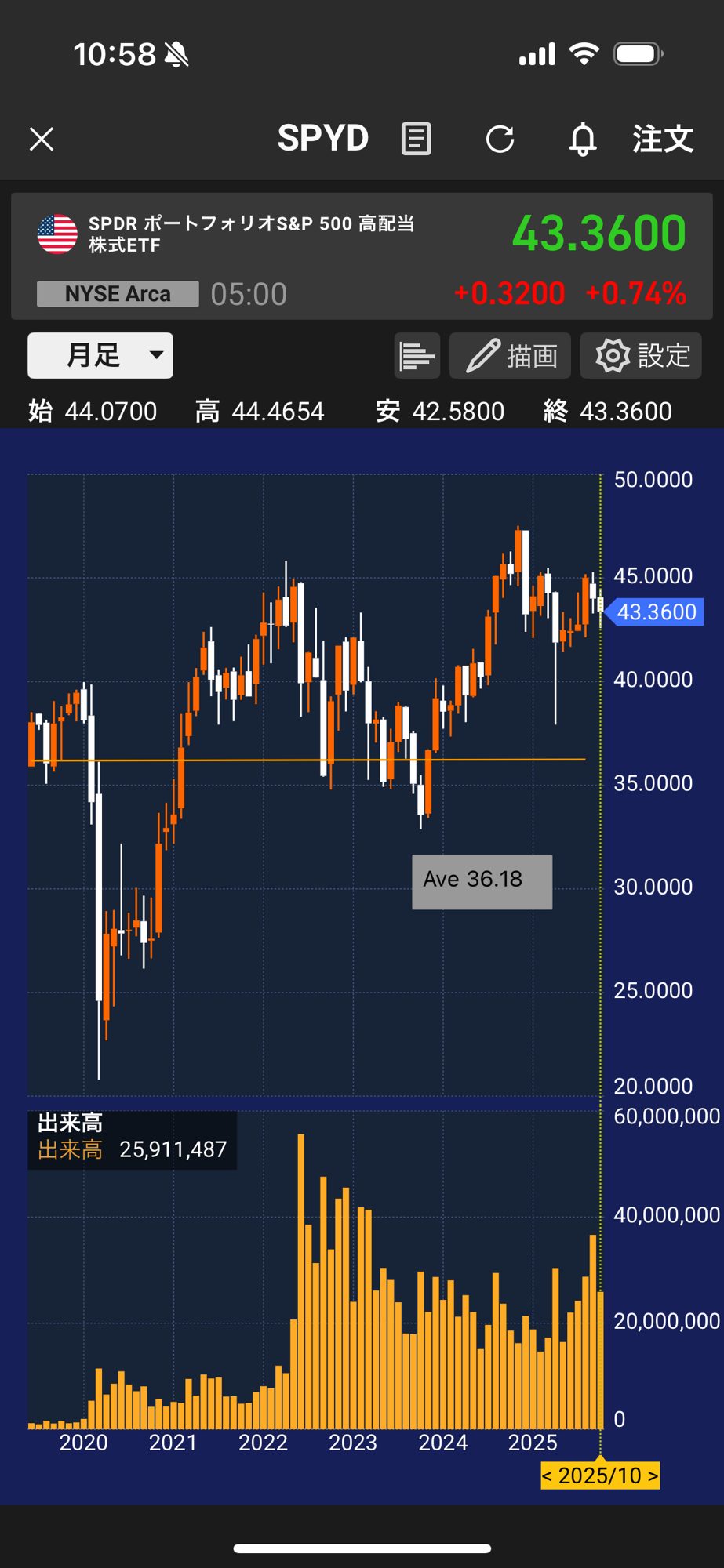Open the price alert bell

click(x=583, y=140)
